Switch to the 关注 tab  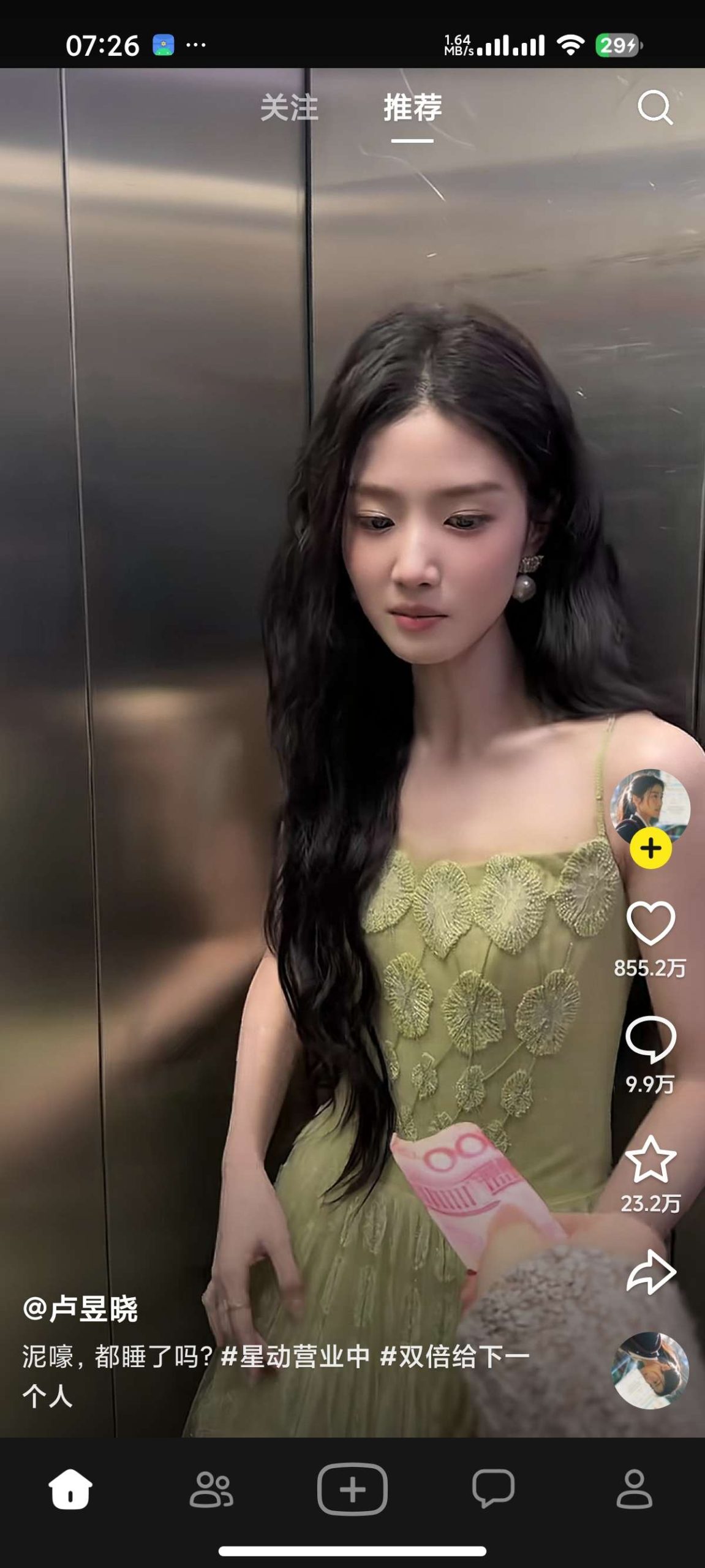point(289,108)
